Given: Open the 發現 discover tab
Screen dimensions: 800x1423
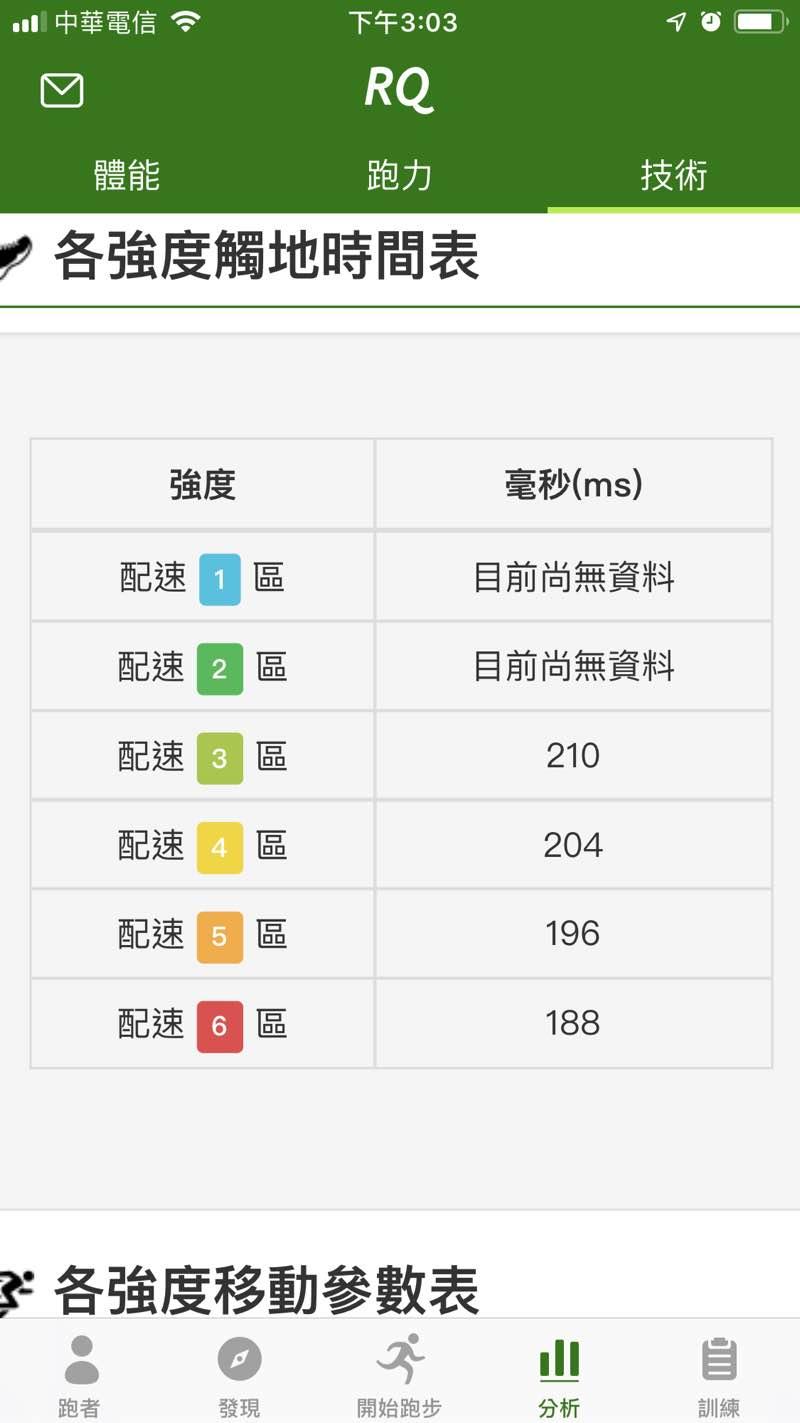Looking at the screenshot, I should coord(239,1374).
